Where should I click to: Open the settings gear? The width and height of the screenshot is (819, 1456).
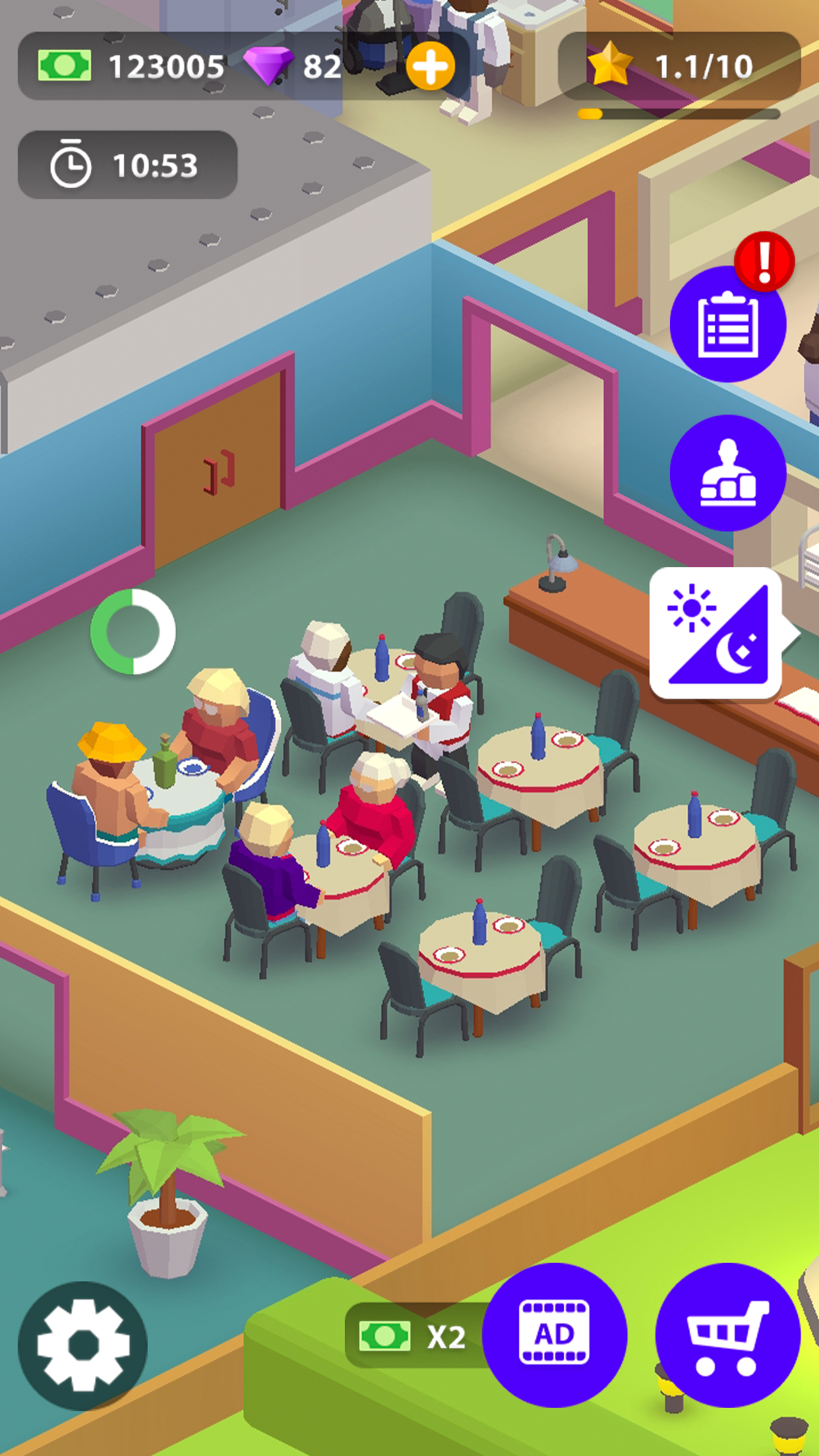coord(83,1346)
